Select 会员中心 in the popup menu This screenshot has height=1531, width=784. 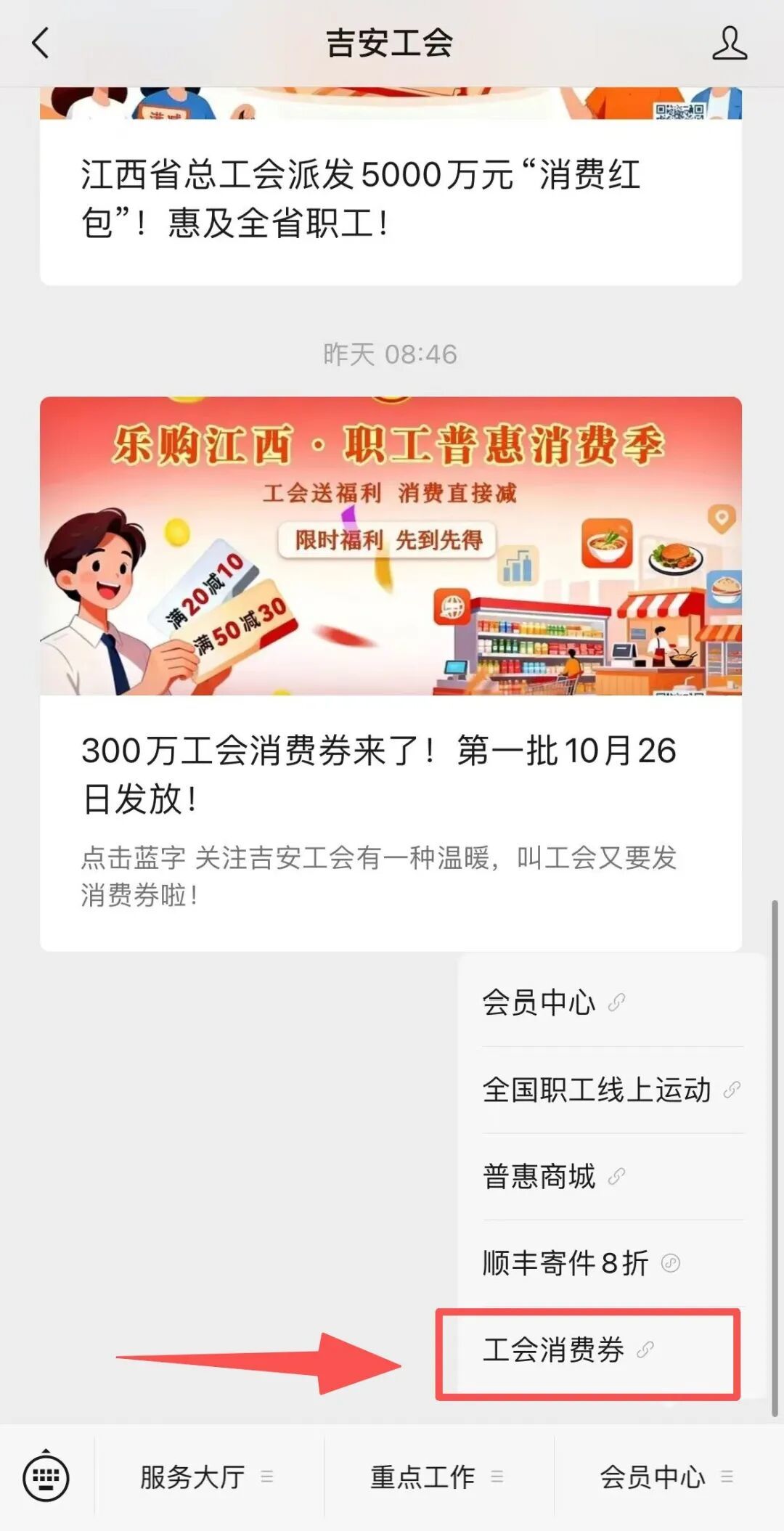coord(539,1003)
